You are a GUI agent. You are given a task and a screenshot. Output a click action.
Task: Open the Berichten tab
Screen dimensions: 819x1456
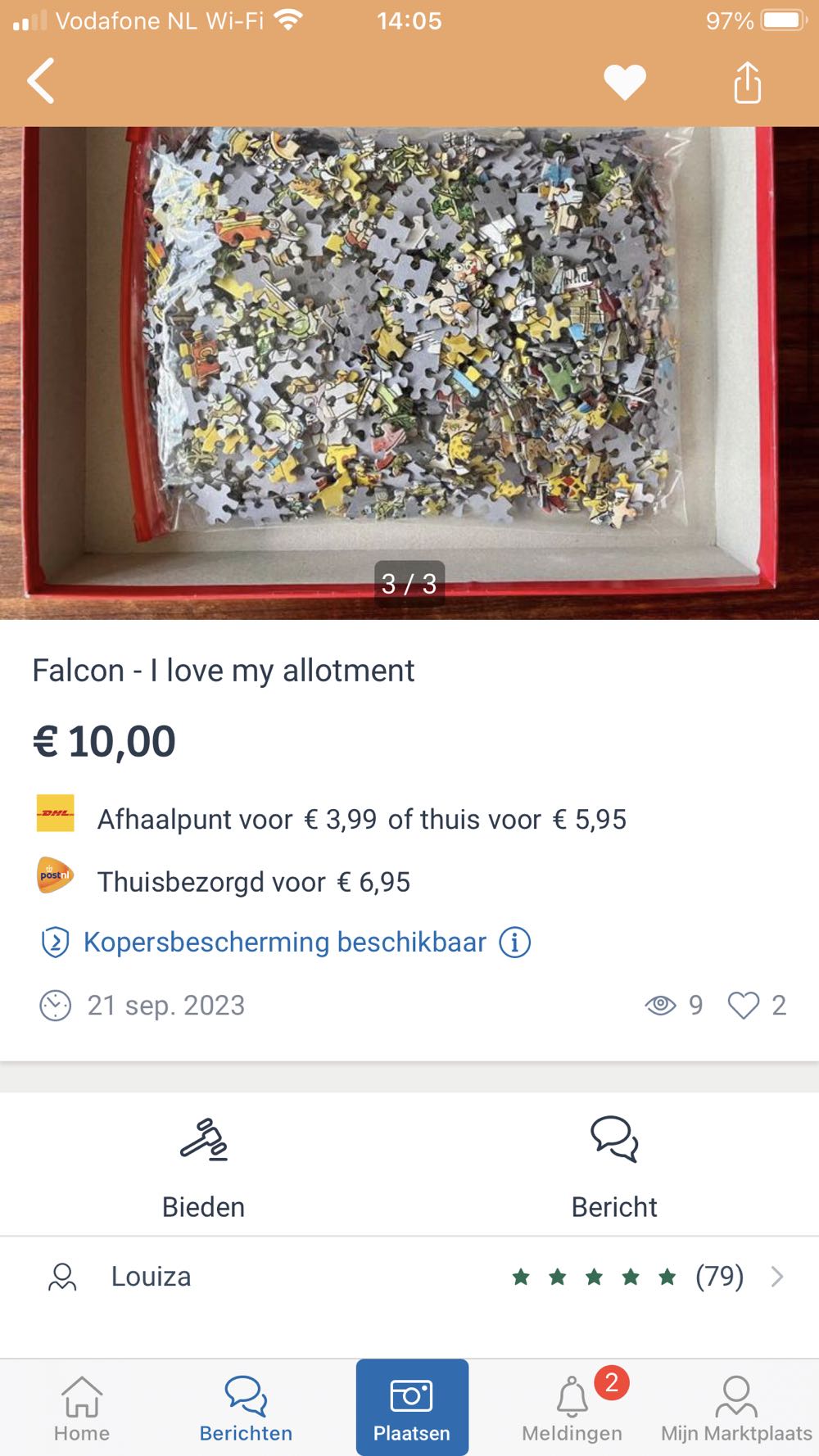[246, 1409]
